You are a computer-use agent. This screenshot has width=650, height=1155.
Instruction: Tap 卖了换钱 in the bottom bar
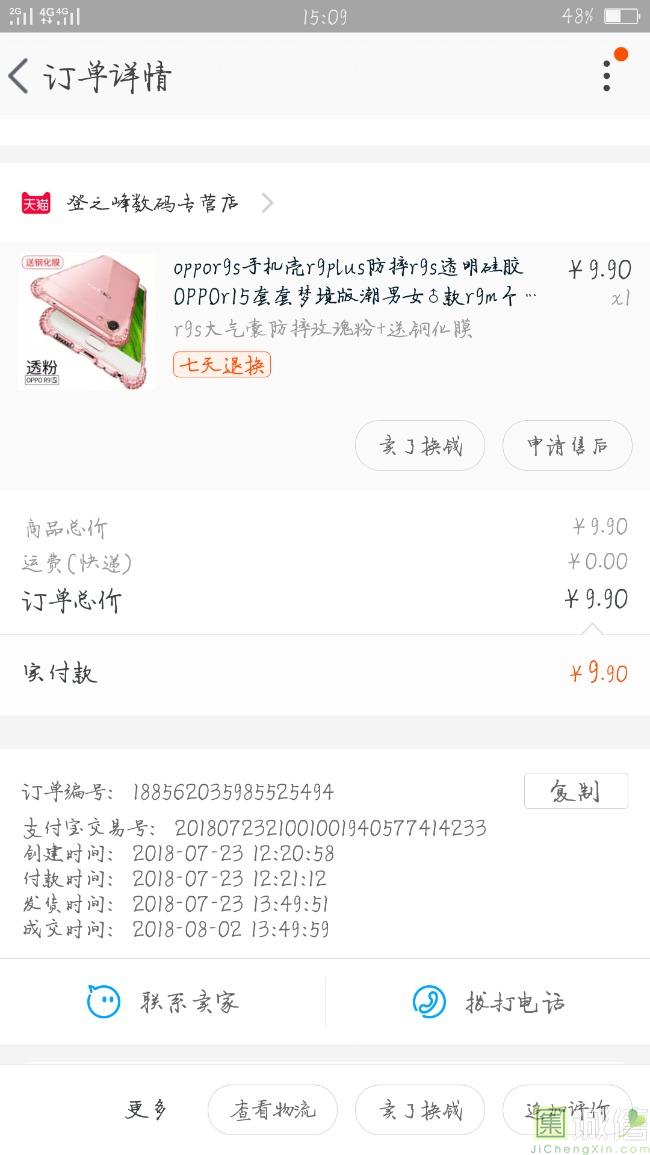(420, 1110)
